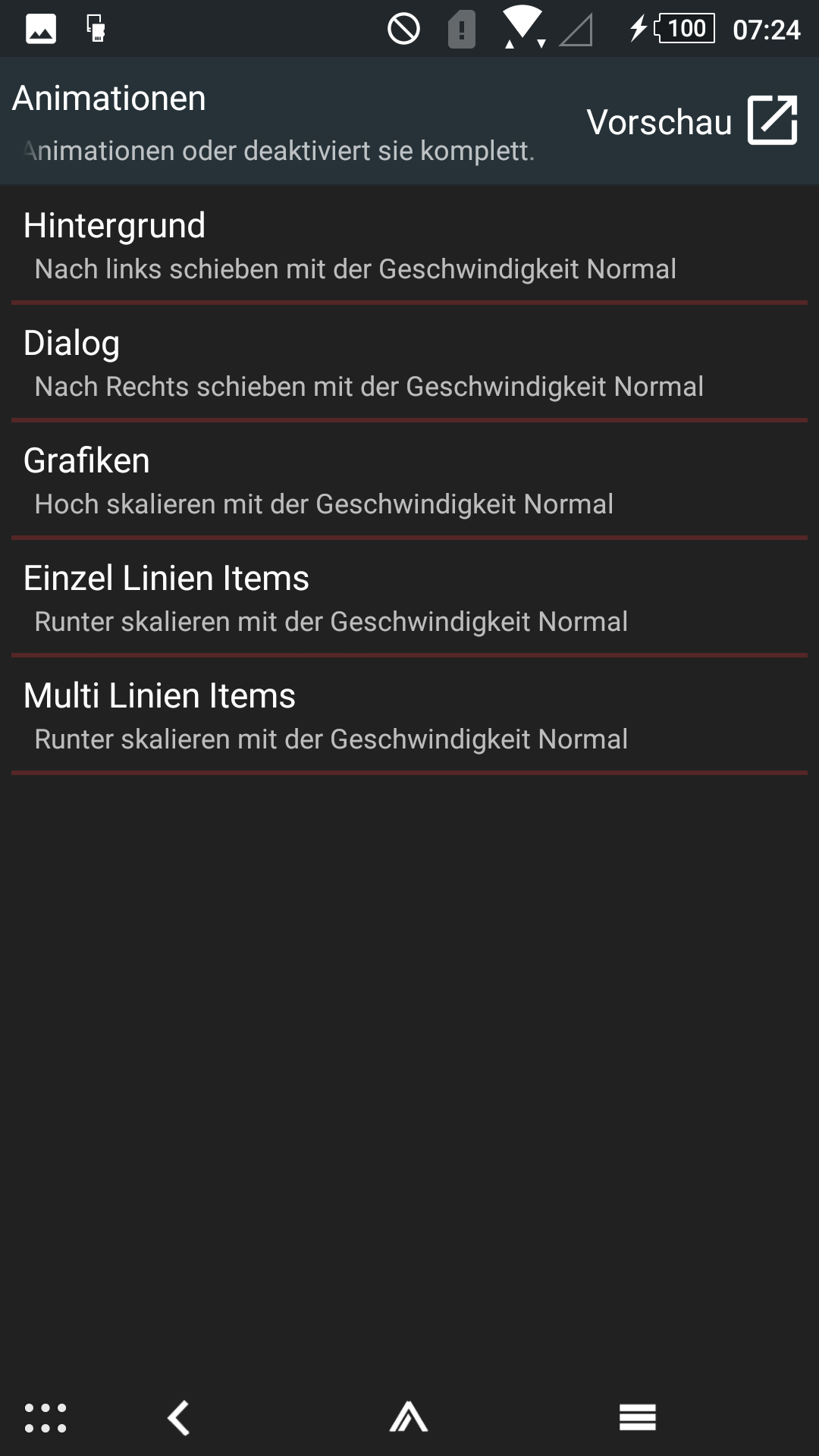Open the three-line menu button
Screen dimensions: 819x1456
pyautogui.click(x=638, y=1417)
